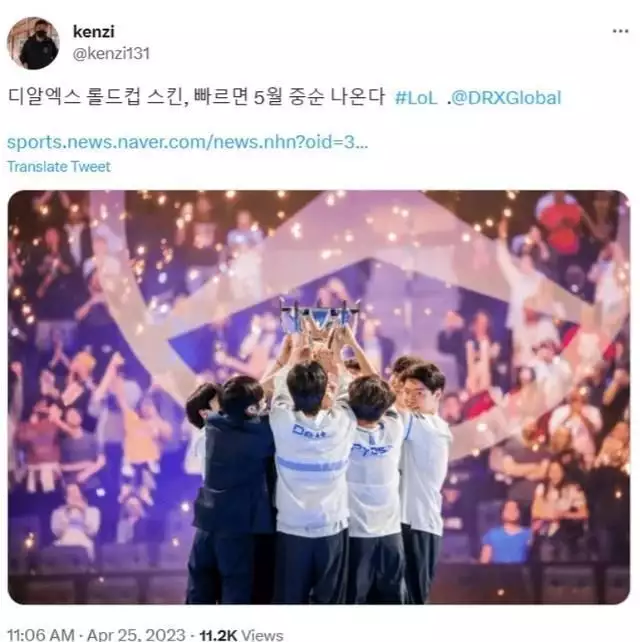Viewport: 640px width, 642px height.
Task: Open the kenzi display name
Action: pyautogui.click(x=94, y=32)
